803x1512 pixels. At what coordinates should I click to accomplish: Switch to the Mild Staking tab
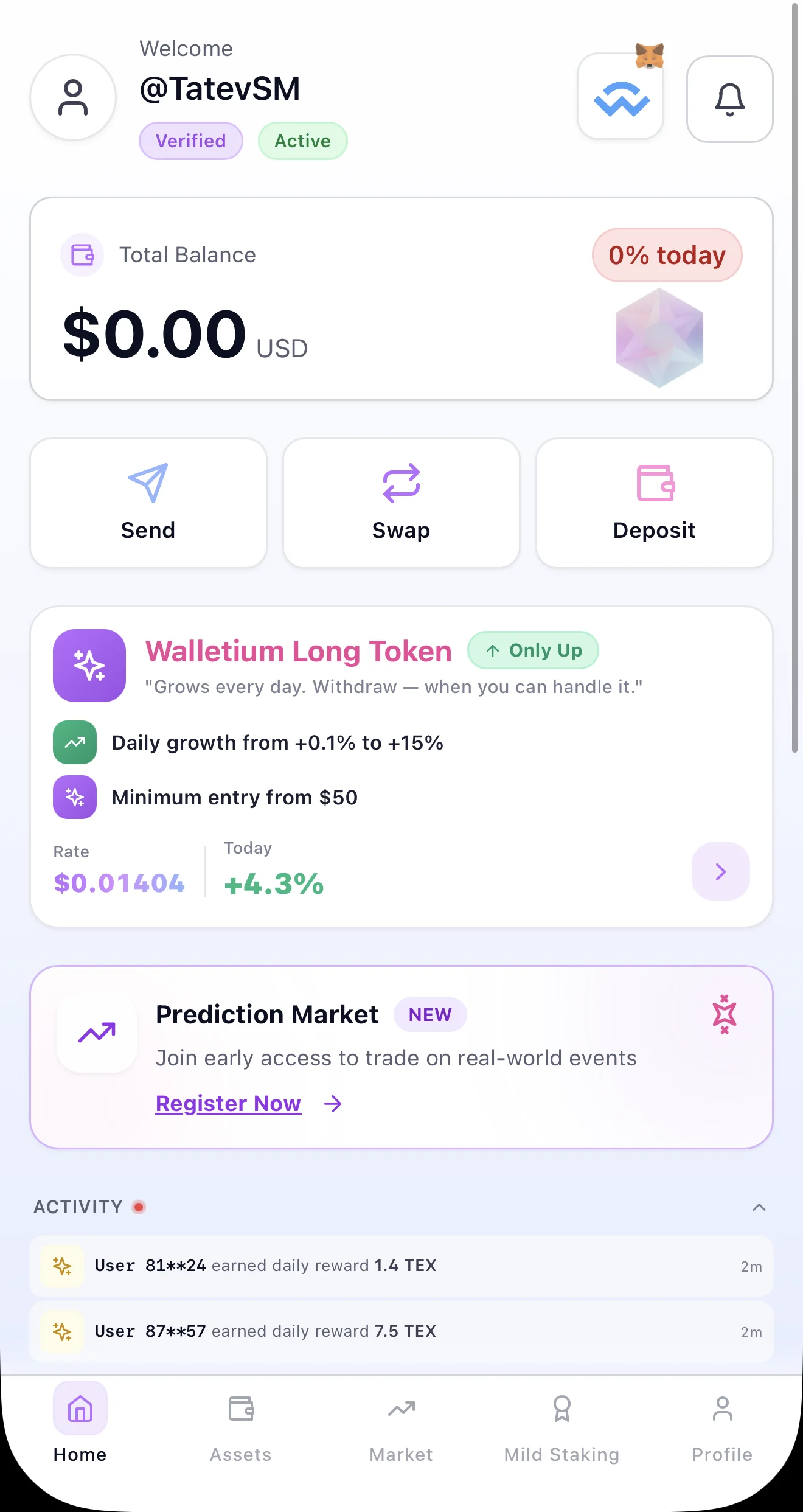pyautogui.click(x=562, y=1427)
